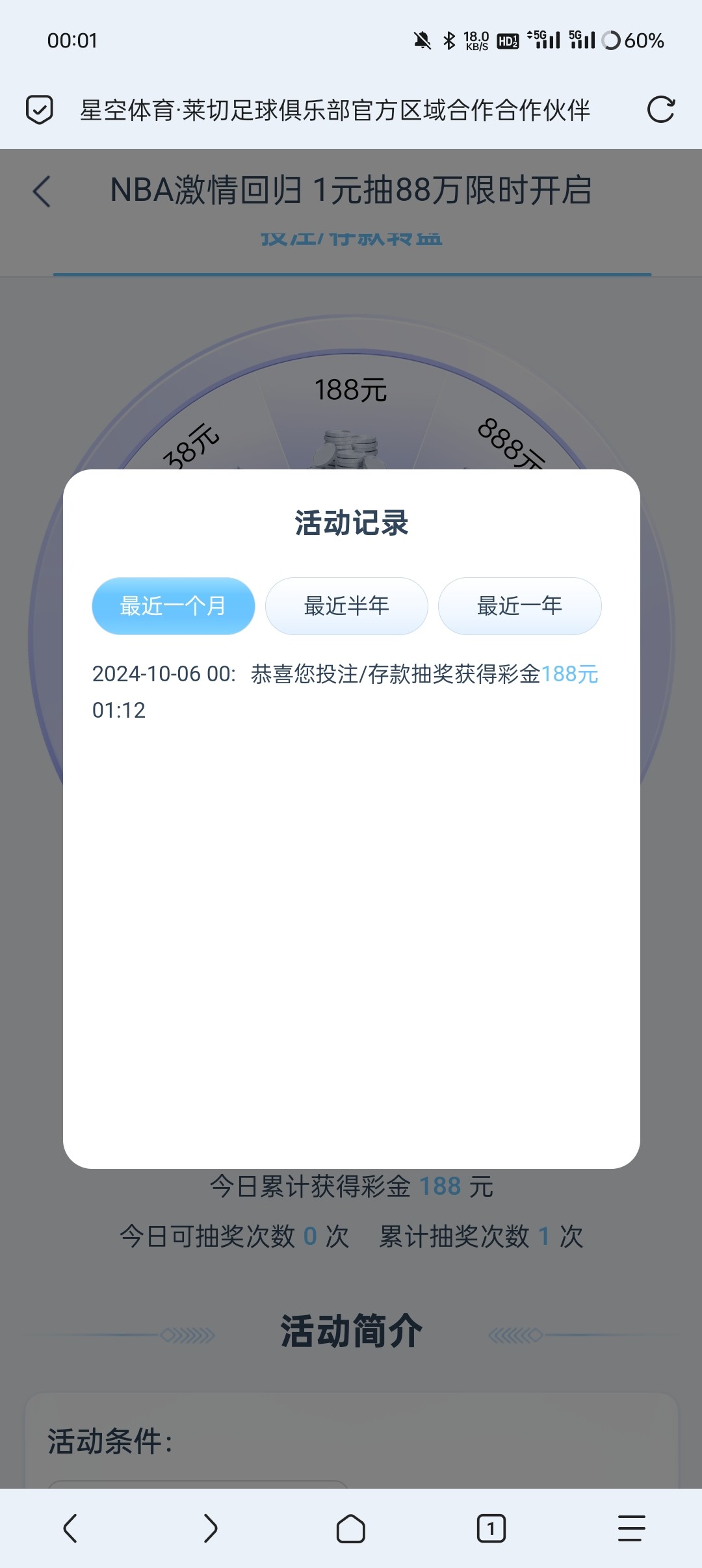The image size is (702, 1568).
Task: Open the browser tabs switcher
Action: coord(491,1528)
